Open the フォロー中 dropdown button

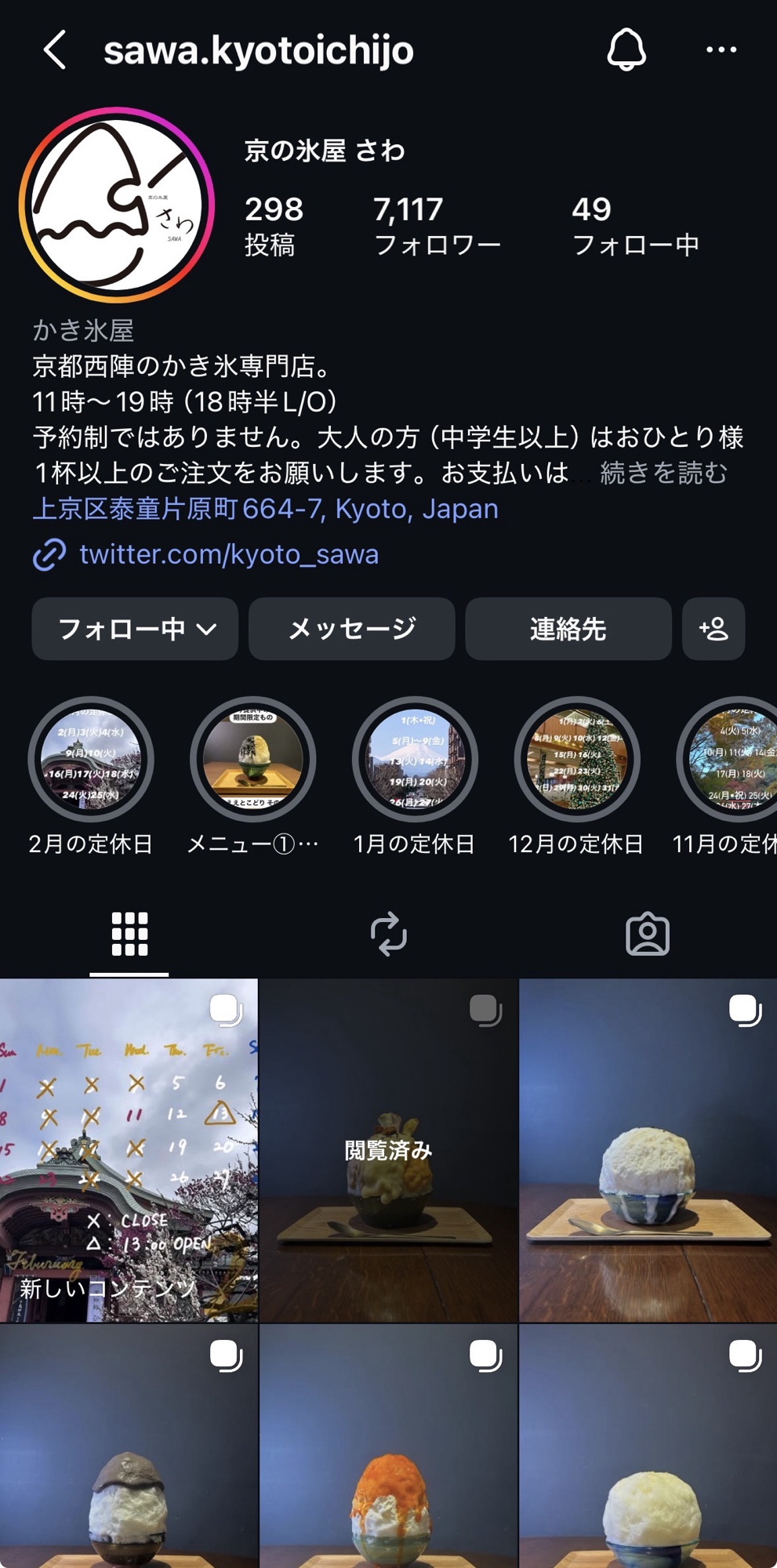click(x=135, y=629)
